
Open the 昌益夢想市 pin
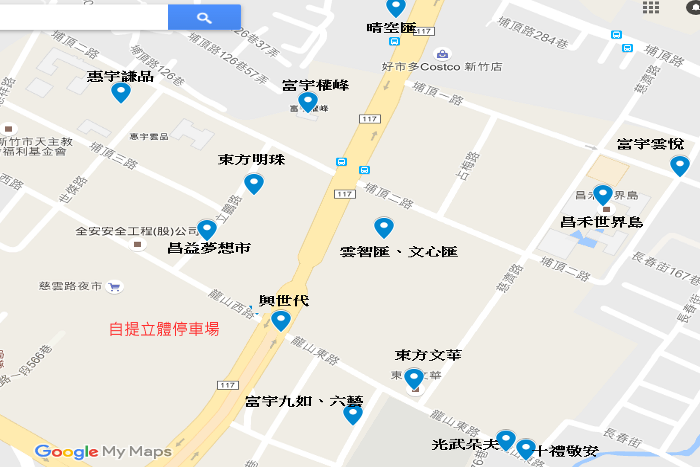207,230
